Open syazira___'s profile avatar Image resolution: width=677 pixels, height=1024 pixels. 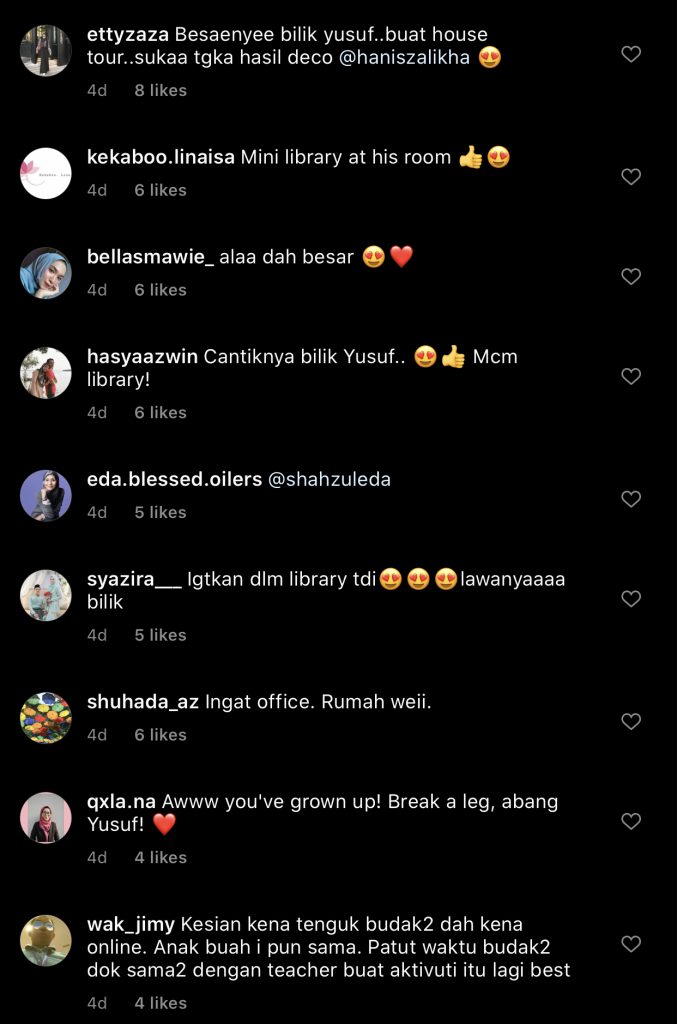[x=46, y=595]
